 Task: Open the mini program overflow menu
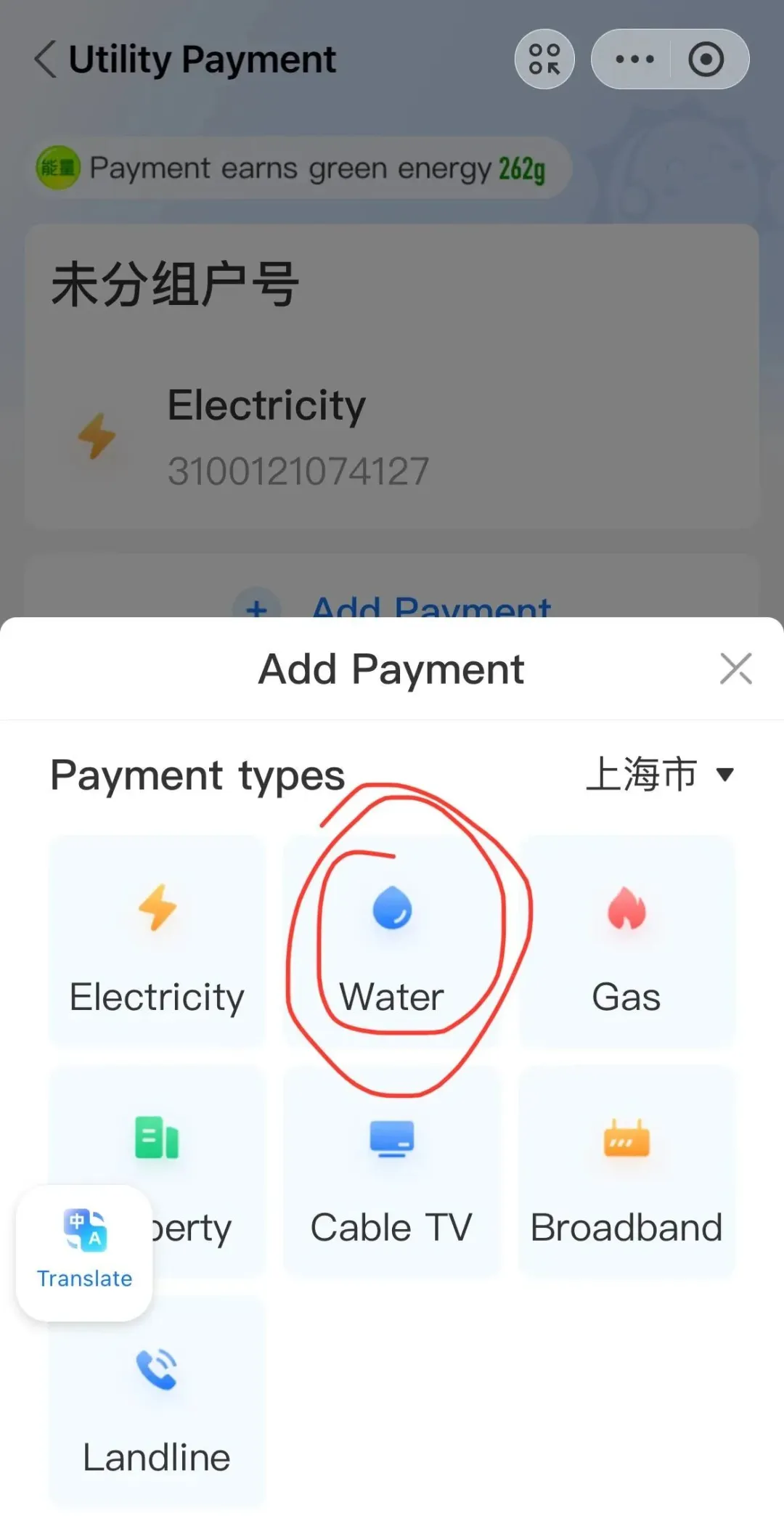pos(634,60)
